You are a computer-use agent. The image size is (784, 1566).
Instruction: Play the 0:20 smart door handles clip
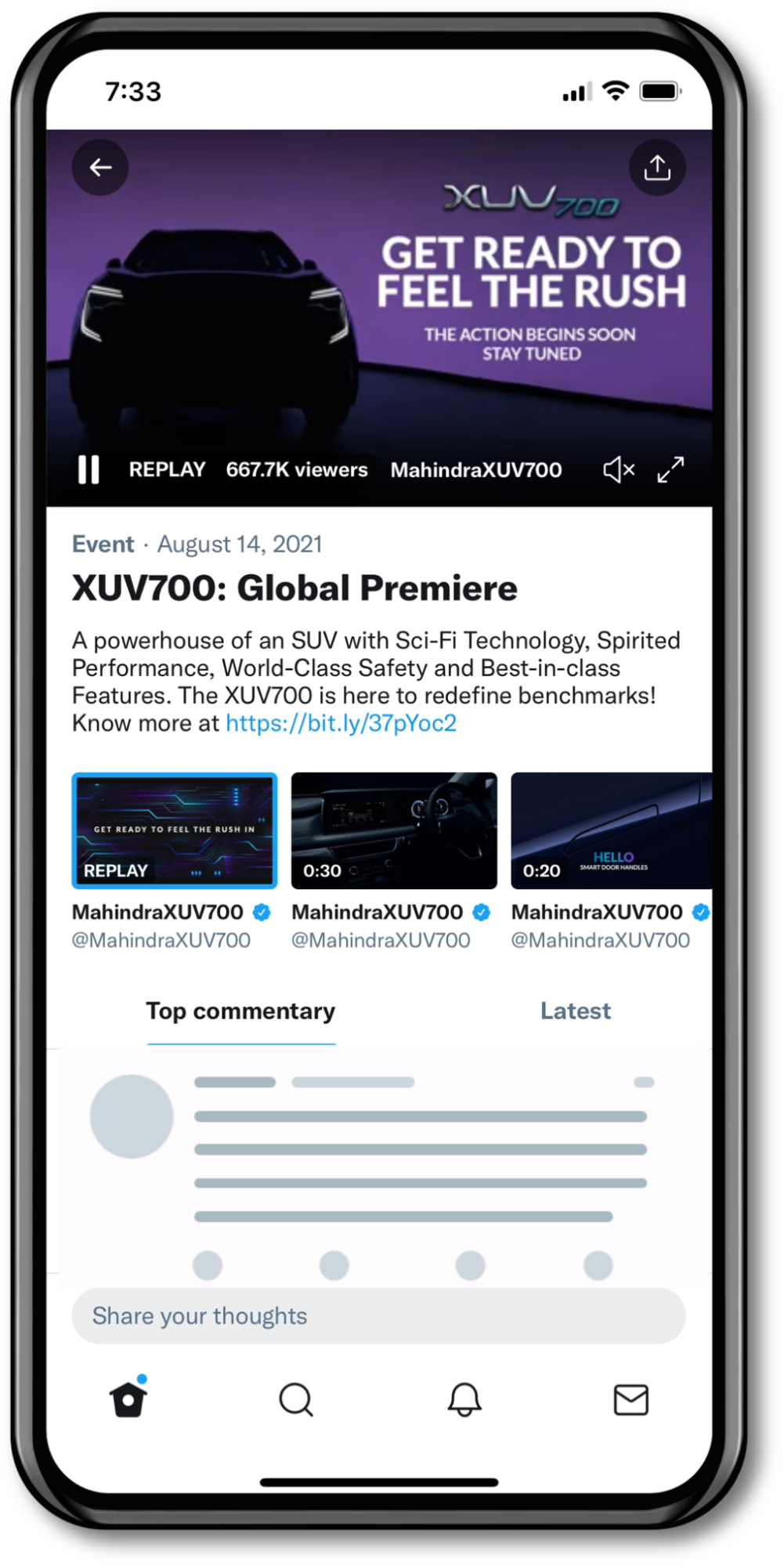click(x=612, y=830)
